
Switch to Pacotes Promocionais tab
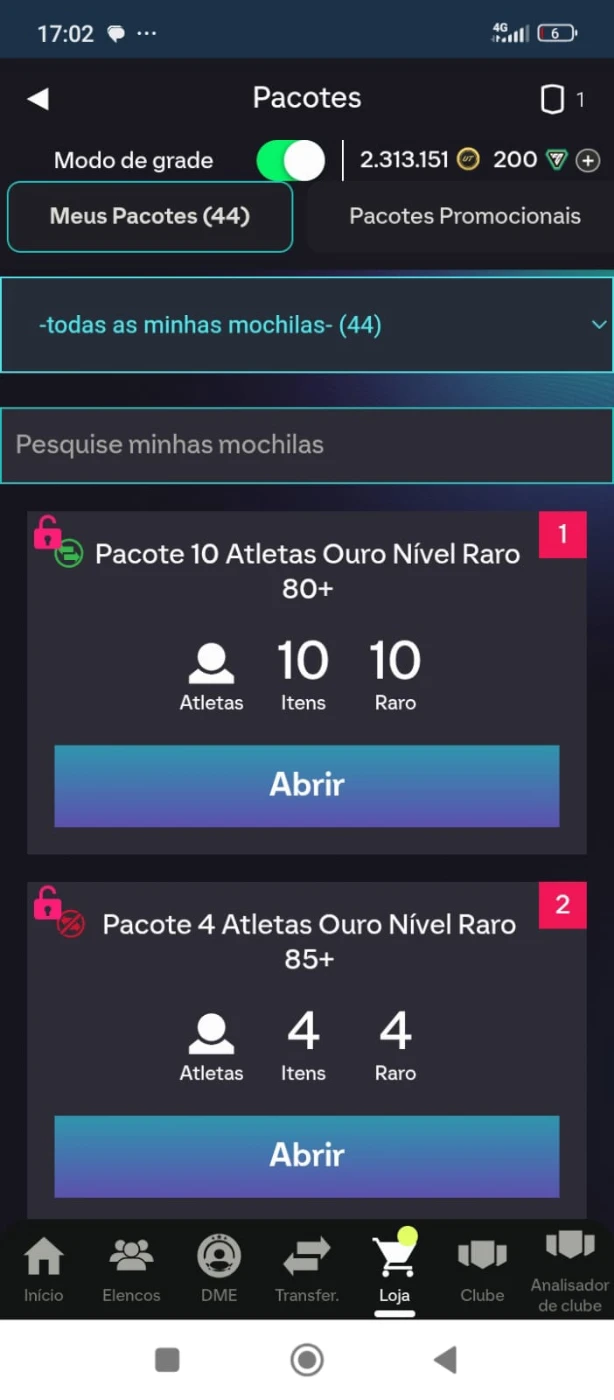(x=464, y=216)
